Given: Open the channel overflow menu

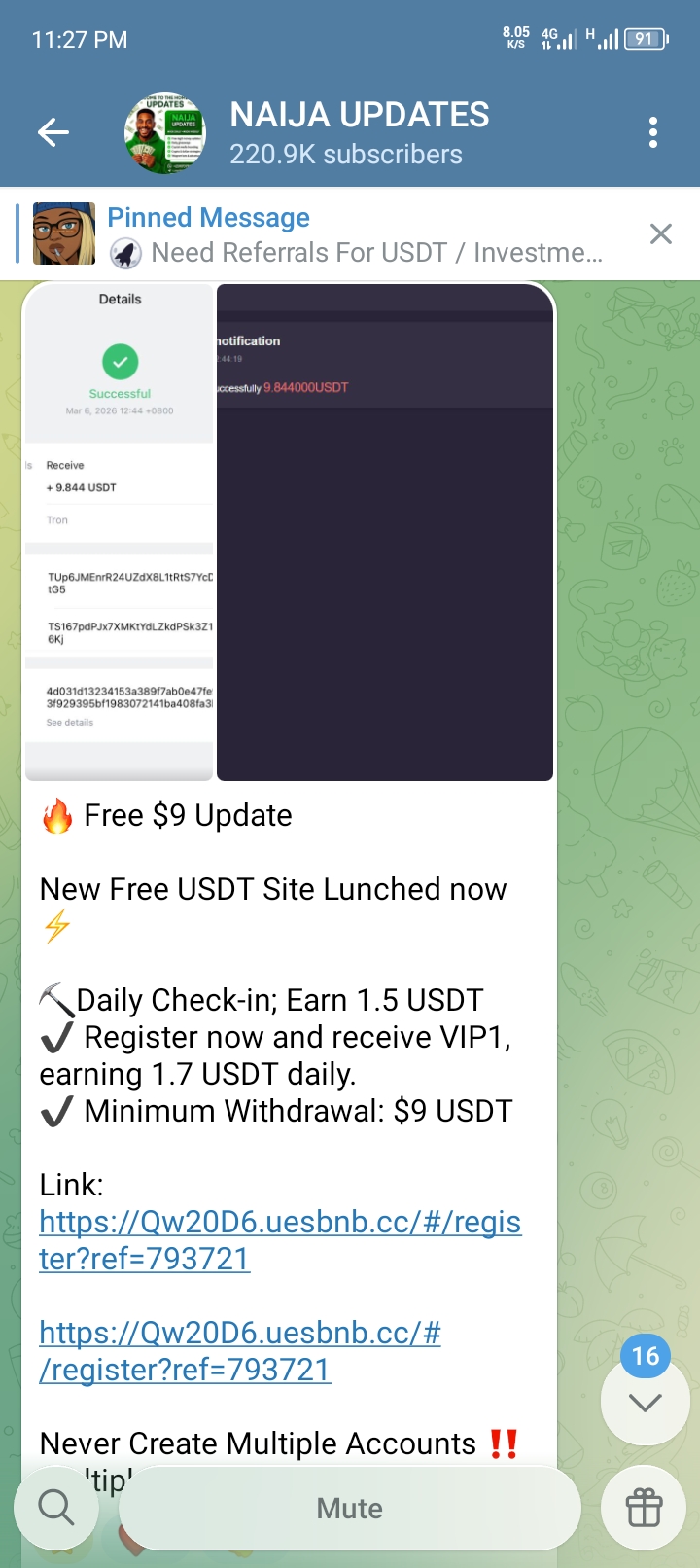Looking at the screenshot, I should point(653,132).
